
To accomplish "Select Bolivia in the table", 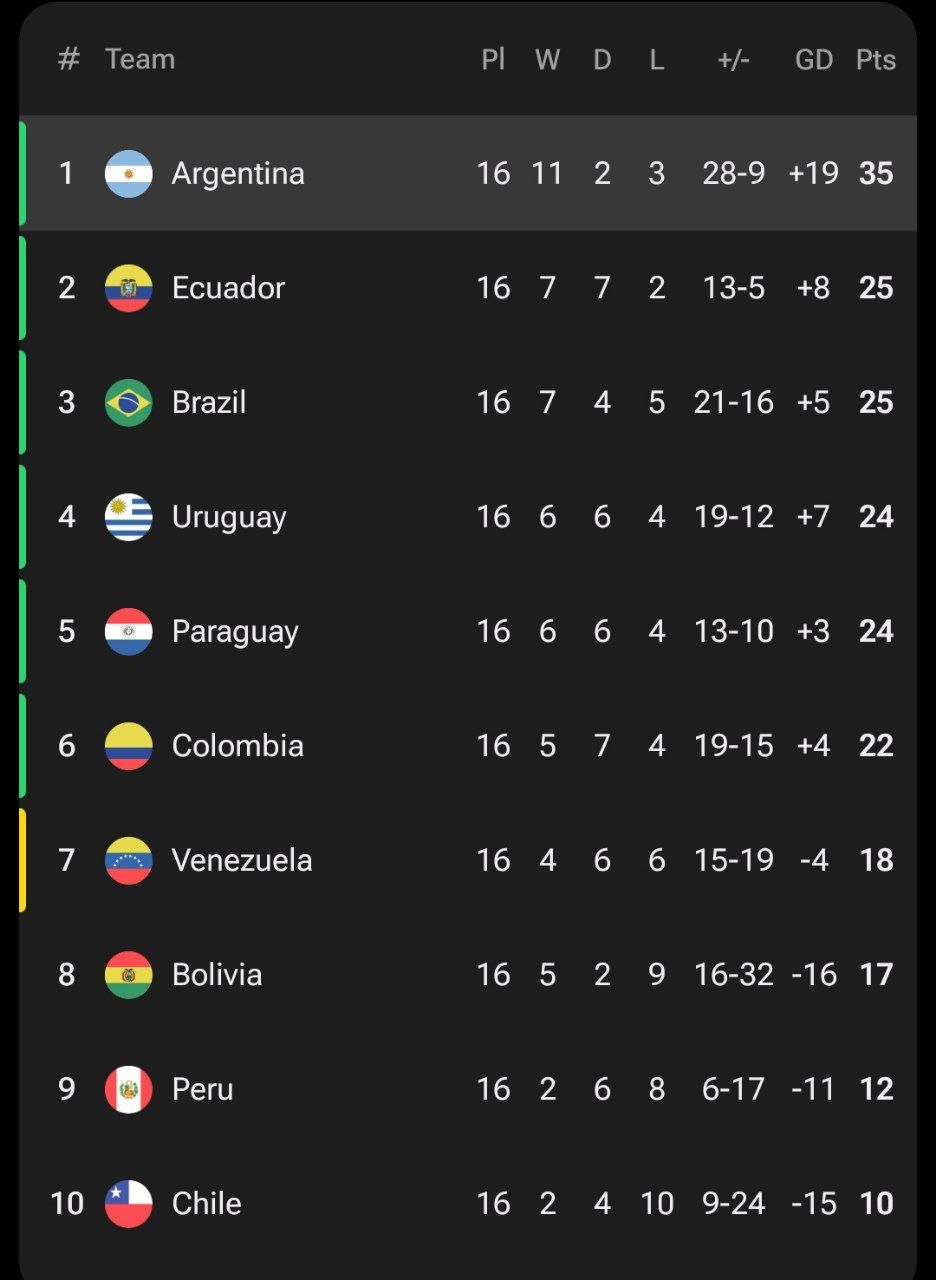I will [x=217, y=975].
